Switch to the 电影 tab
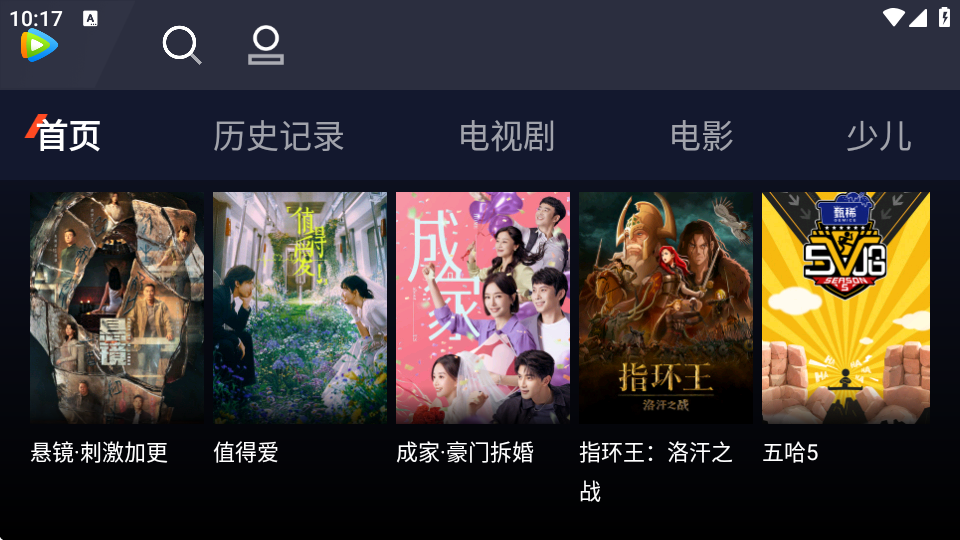Image resolution: width=960 pixels, height=540 pixels. (x=701, y=136)
